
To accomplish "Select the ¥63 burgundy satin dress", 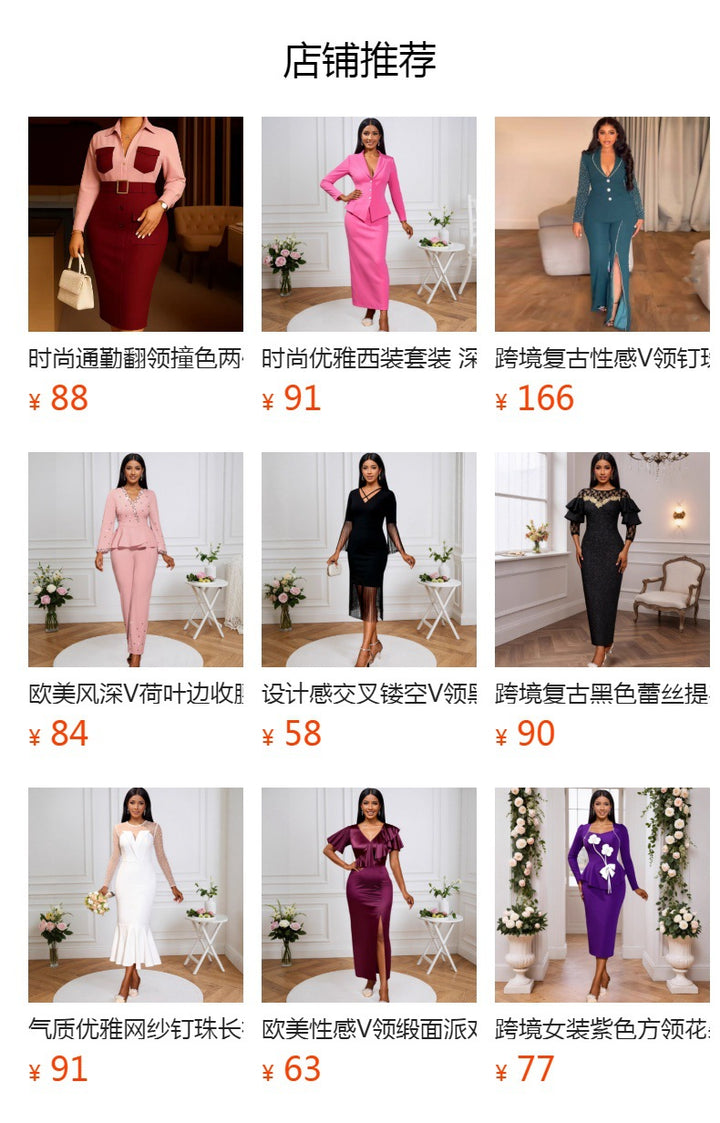I will [x=368, y=894].
